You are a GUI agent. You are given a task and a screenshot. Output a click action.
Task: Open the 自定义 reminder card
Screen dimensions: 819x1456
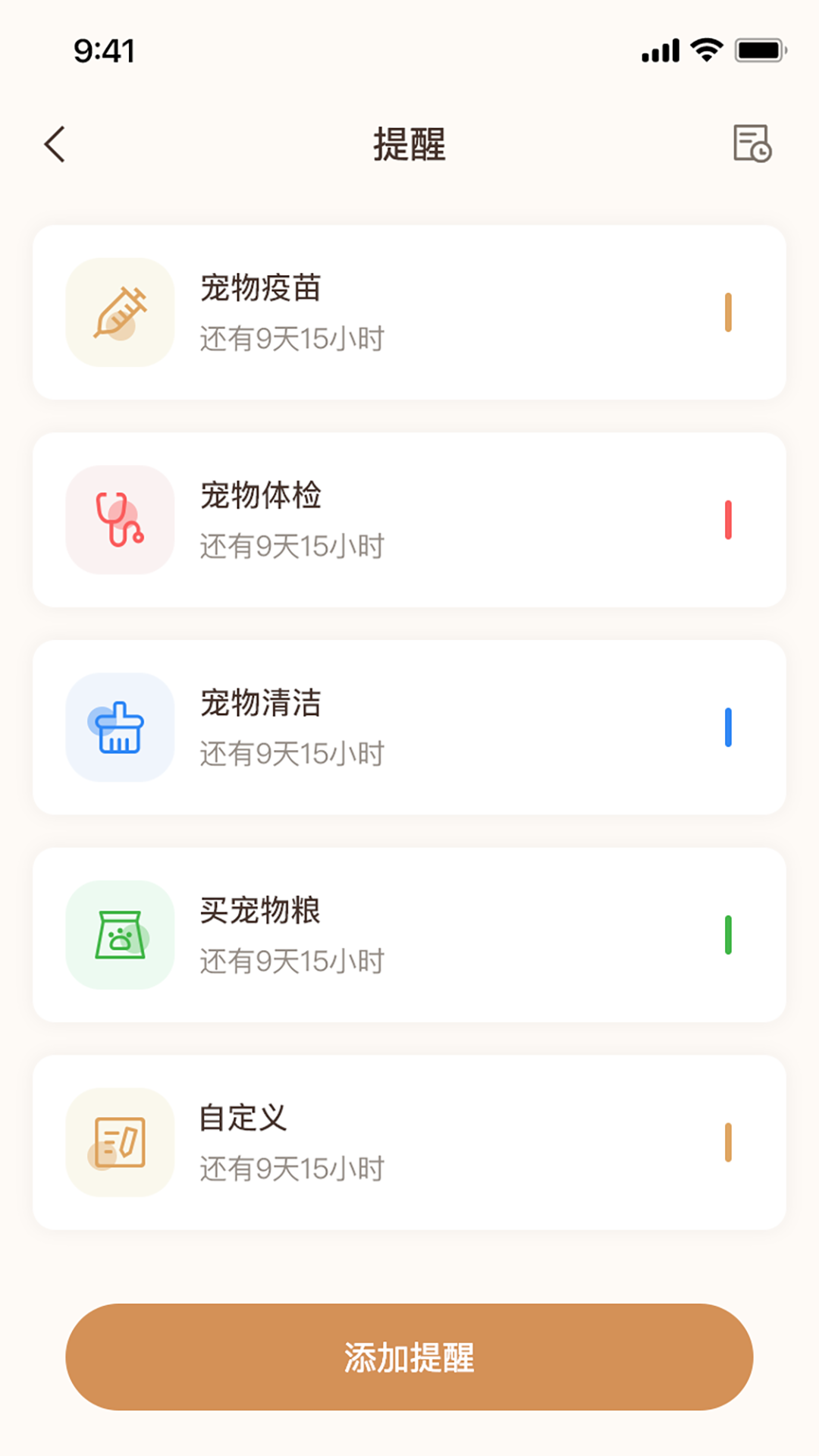pyautogui.click(x=409, y=1142)
